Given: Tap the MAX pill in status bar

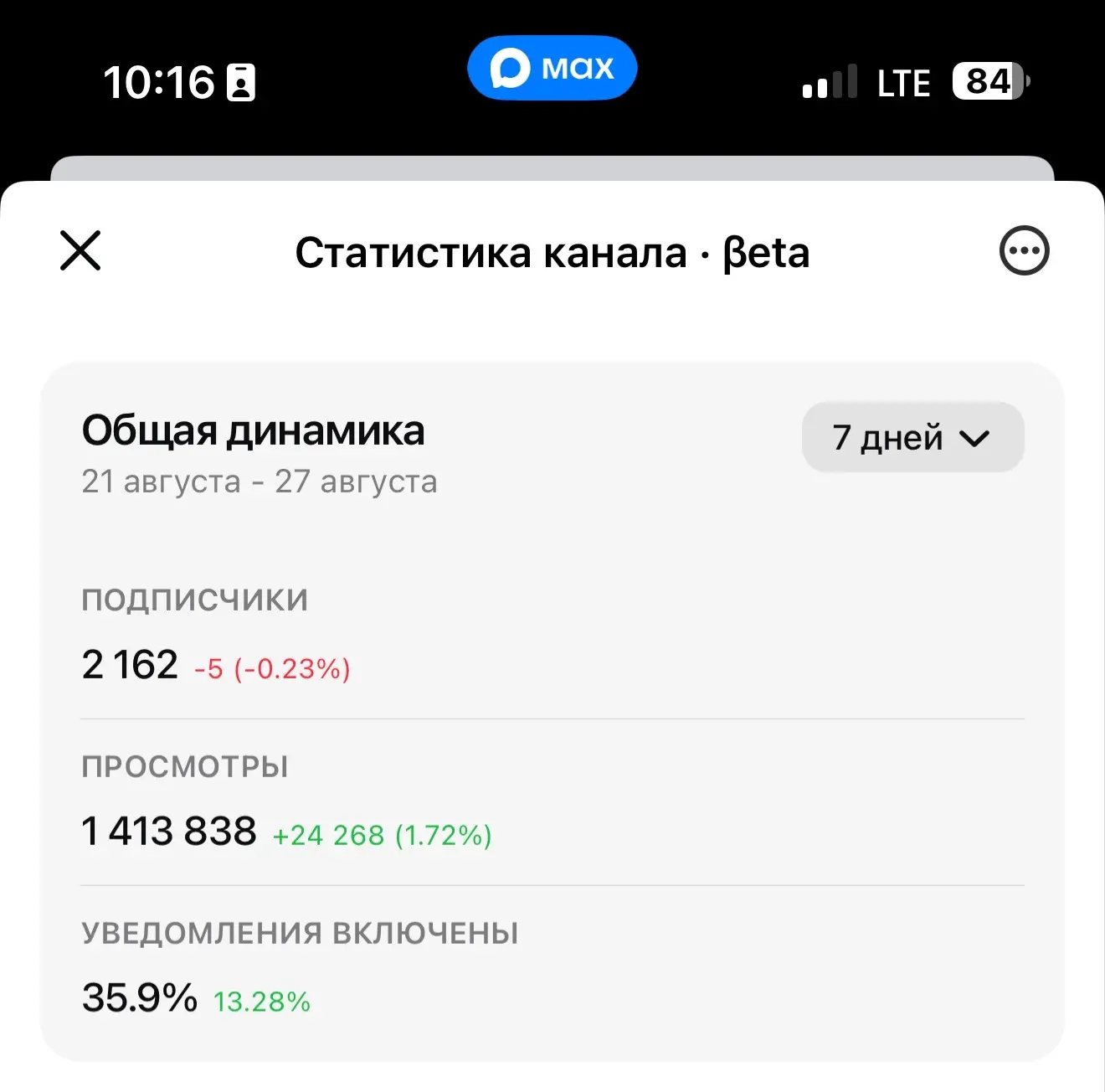Looking at the screenshot, I should (552, 68).
